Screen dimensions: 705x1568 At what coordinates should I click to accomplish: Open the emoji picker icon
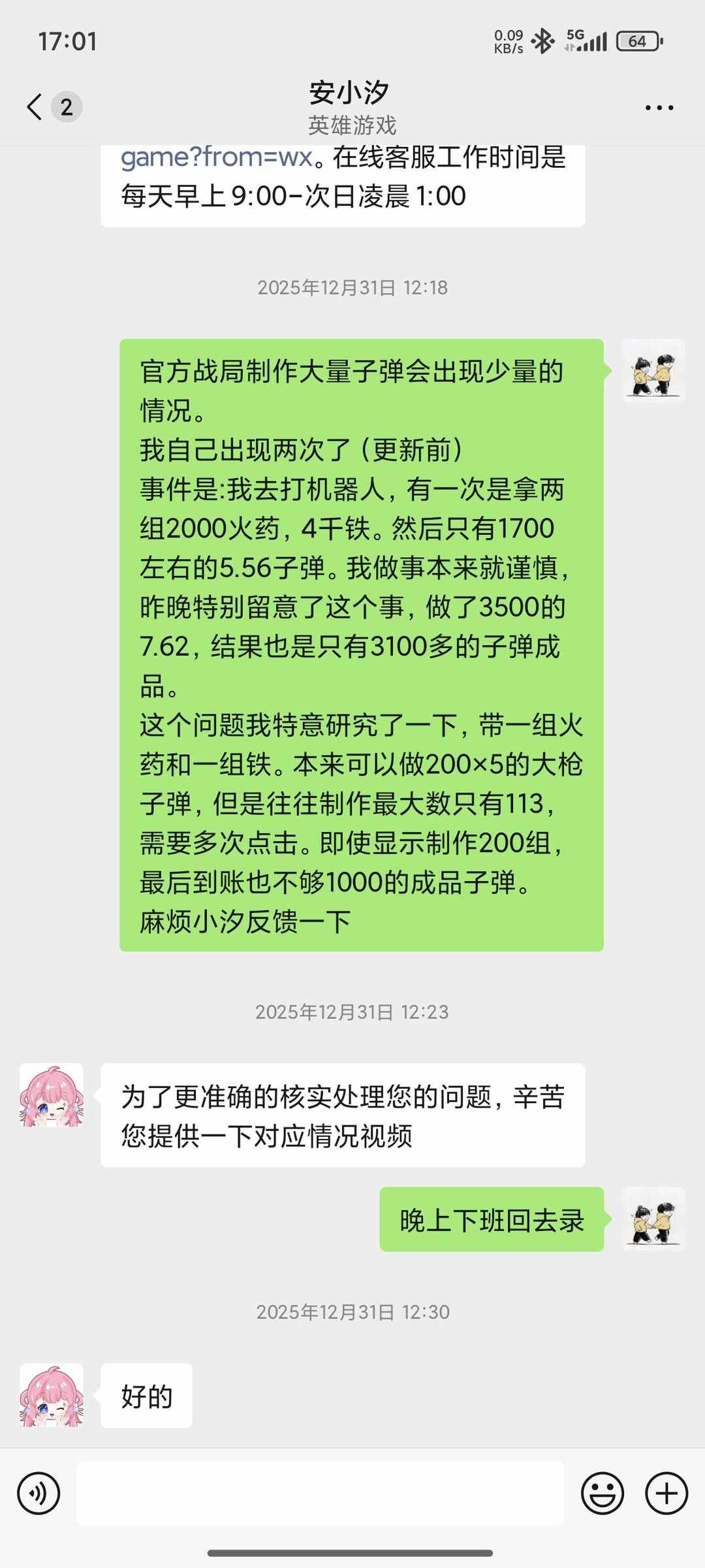[603, 1492]
